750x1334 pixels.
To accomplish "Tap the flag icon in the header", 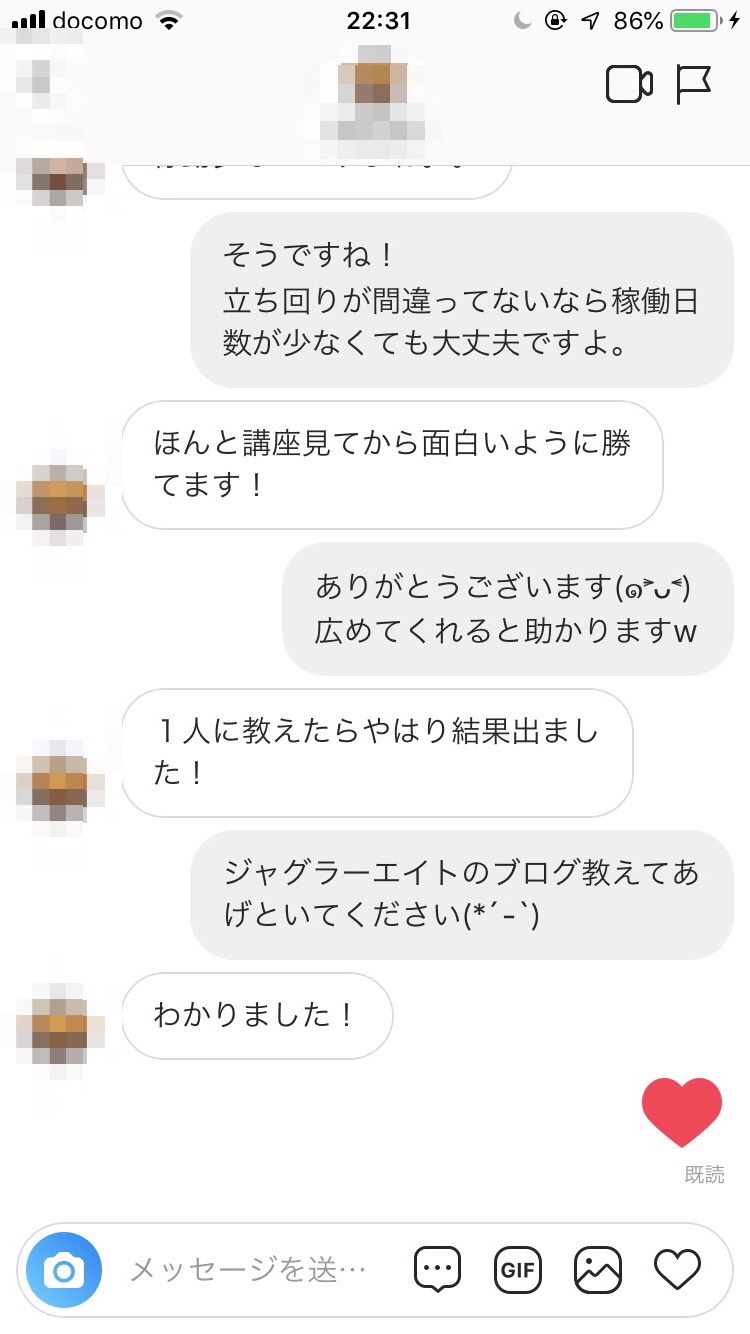I will 693,85.
